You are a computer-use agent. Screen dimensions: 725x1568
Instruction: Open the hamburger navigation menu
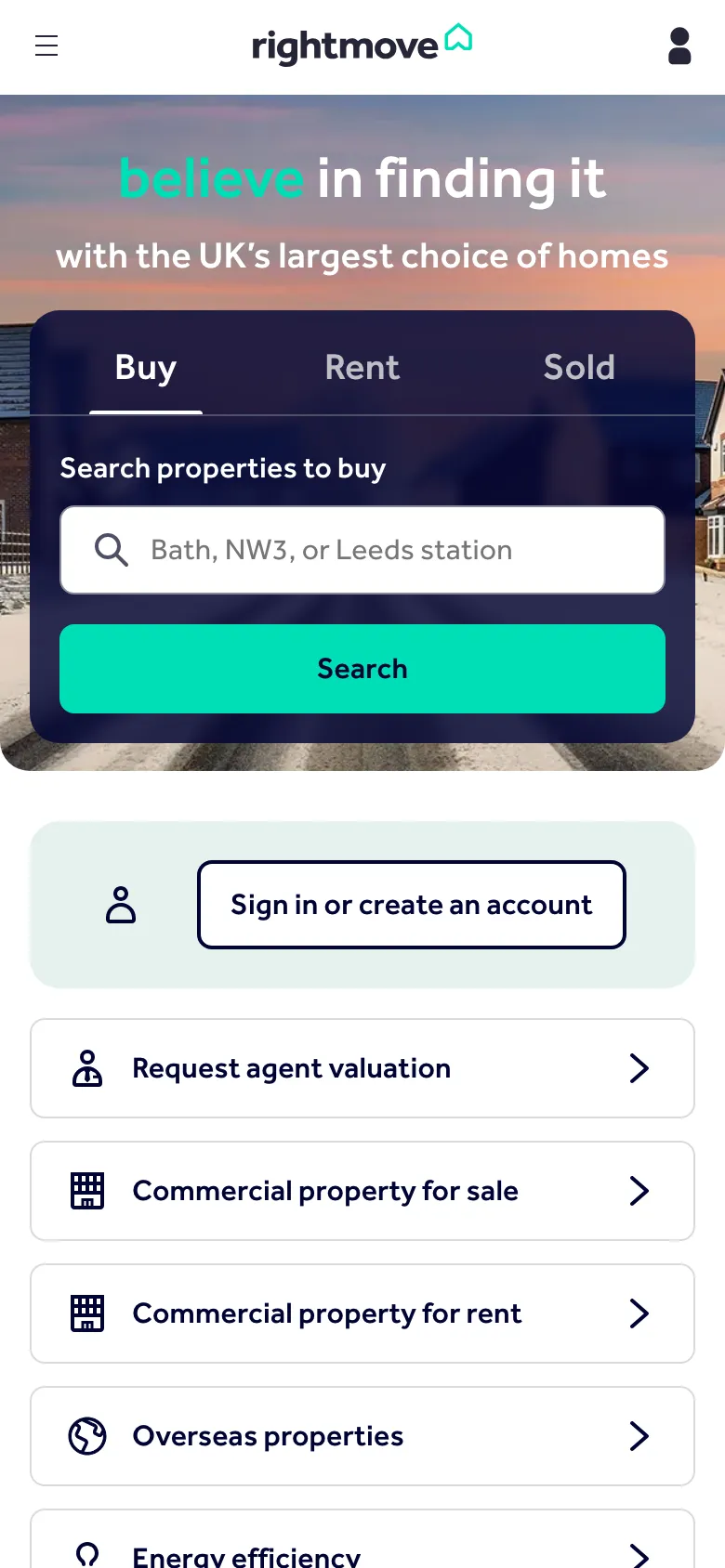point(46,46)
